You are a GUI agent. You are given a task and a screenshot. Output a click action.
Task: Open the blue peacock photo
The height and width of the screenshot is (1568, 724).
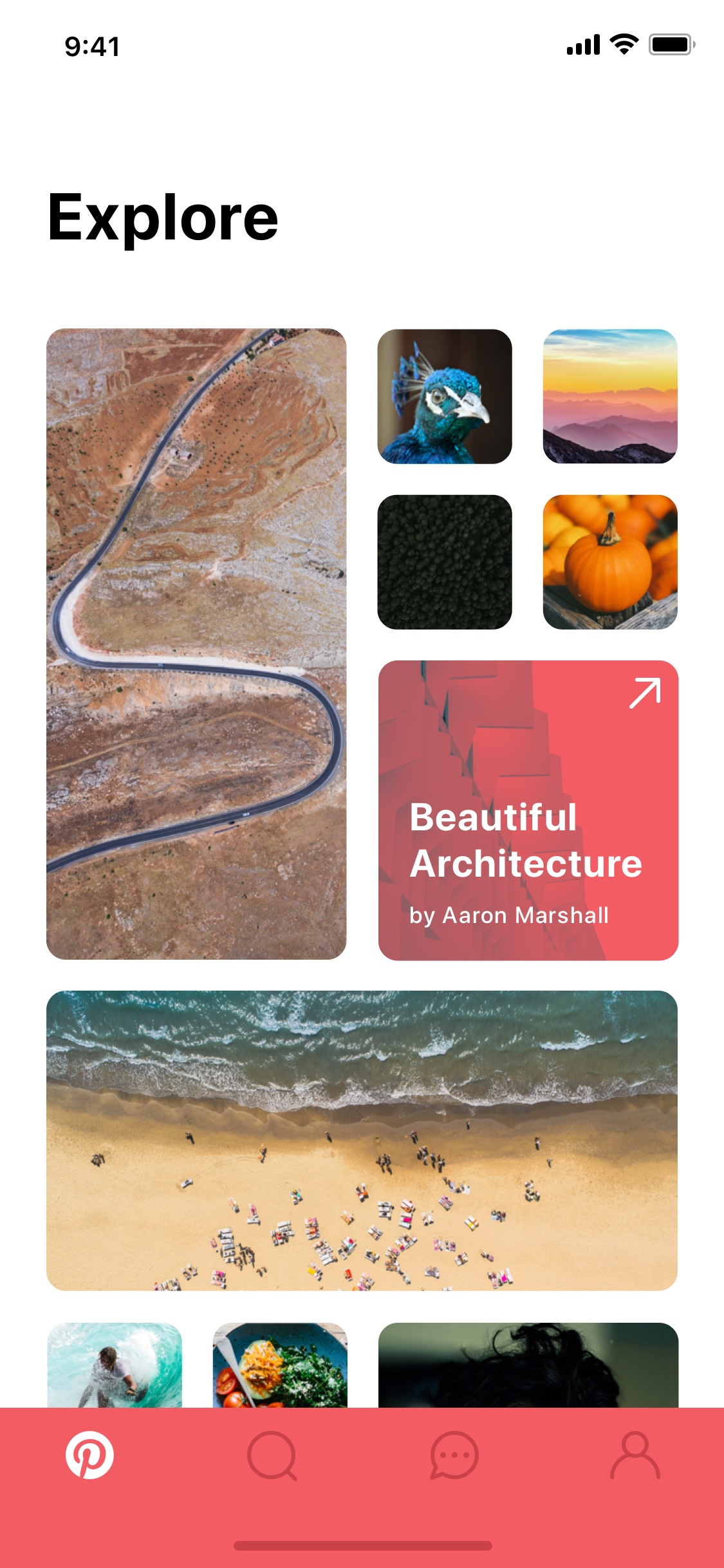point(445,397)
